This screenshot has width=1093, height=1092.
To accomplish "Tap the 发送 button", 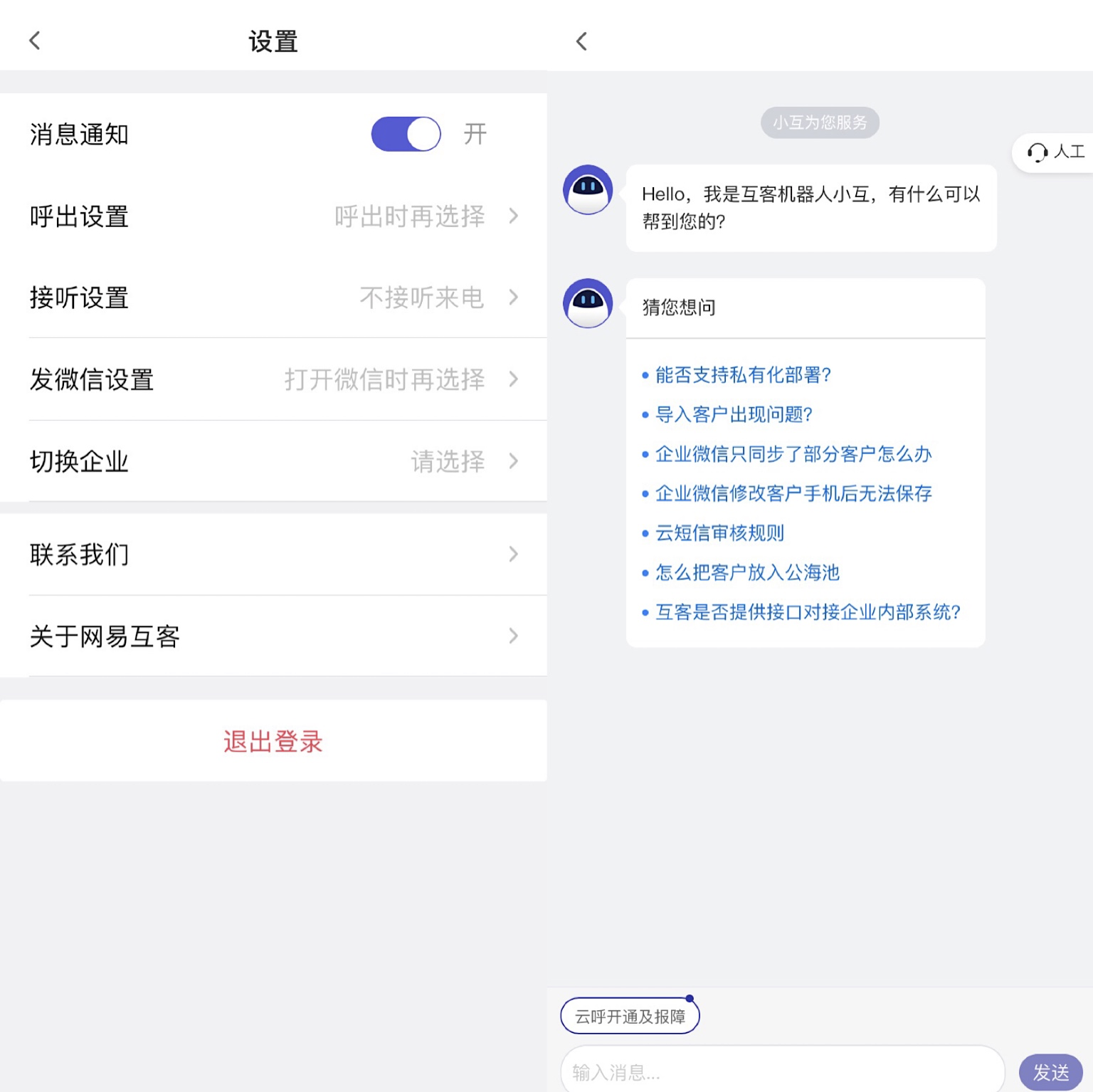I will click(x=1050, y=1072).
